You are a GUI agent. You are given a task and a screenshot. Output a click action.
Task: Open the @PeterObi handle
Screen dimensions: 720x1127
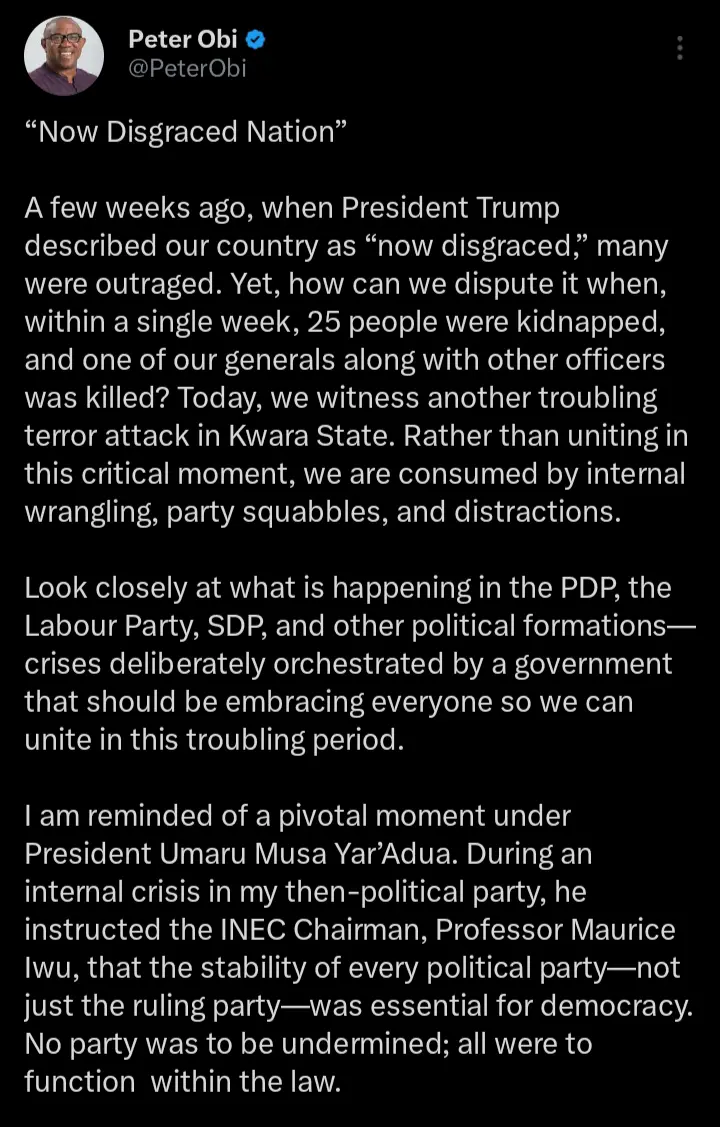187,69
